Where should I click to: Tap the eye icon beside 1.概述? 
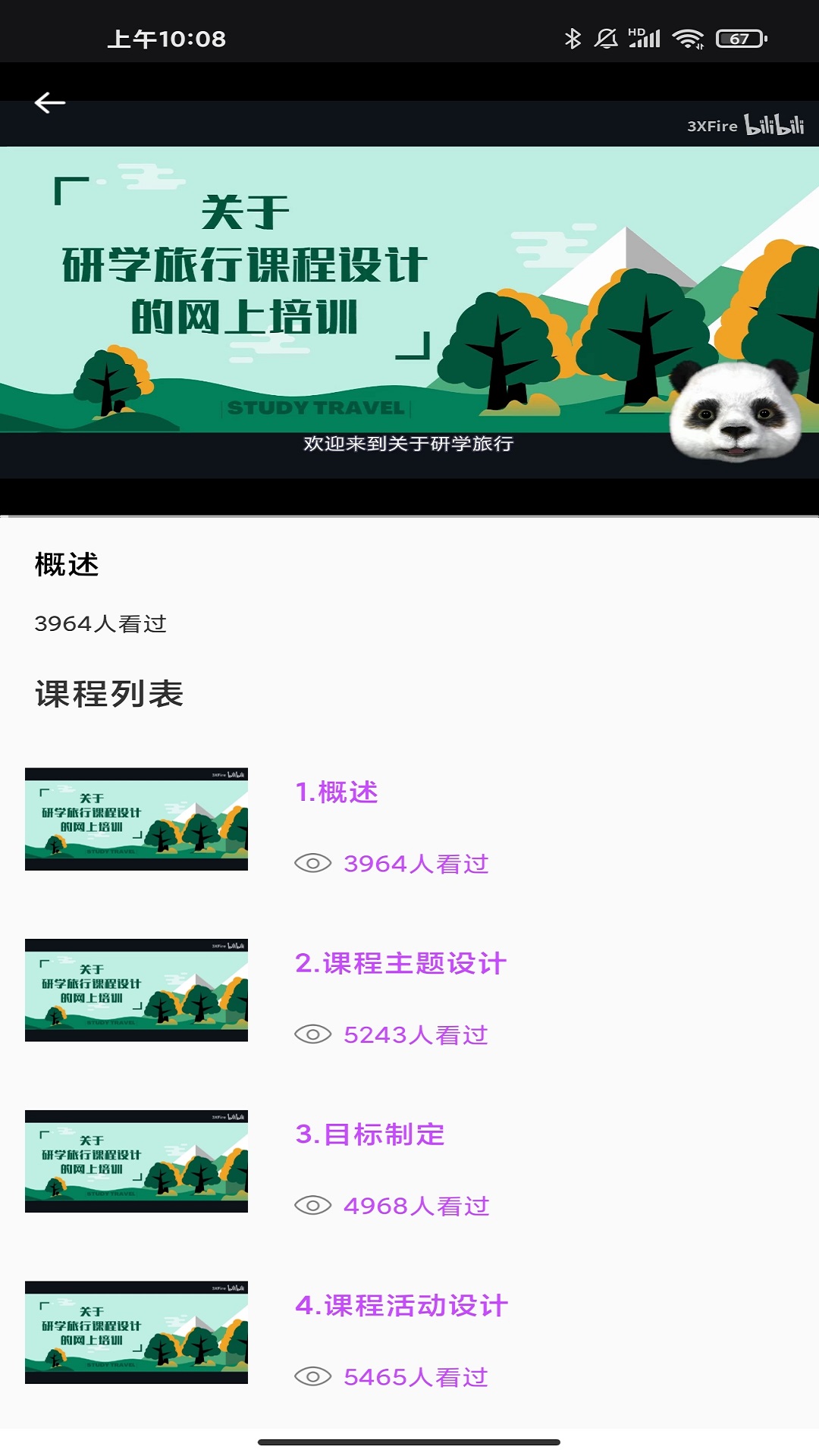pos(315,862)
